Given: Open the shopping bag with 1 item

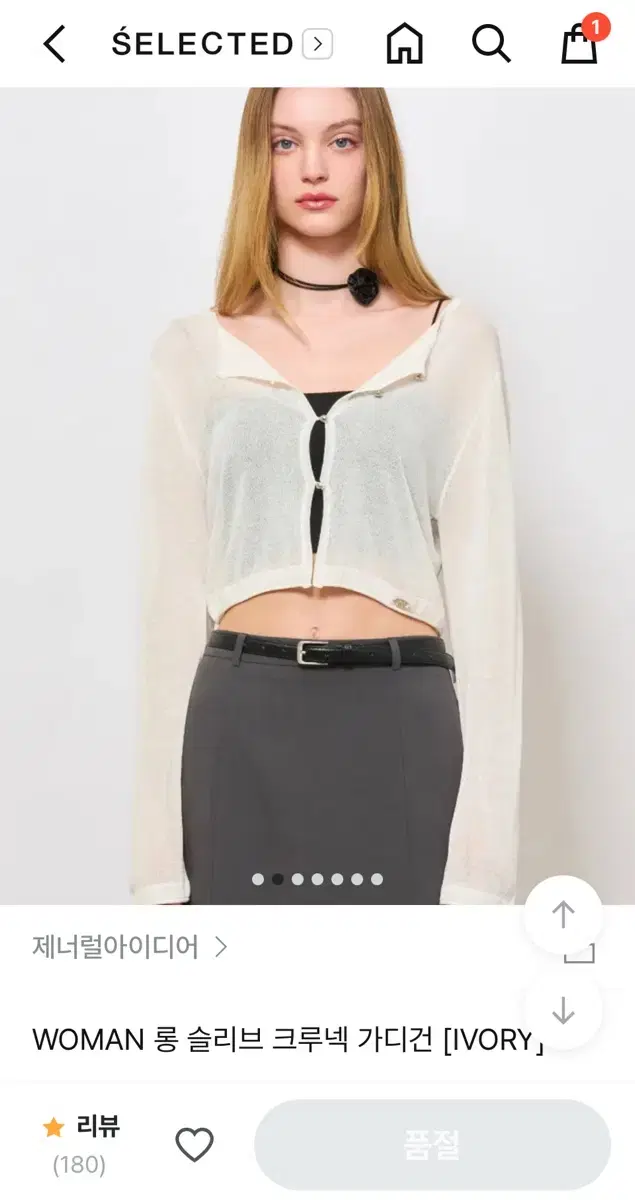Looking at the screenshot, I should (580, 42).
